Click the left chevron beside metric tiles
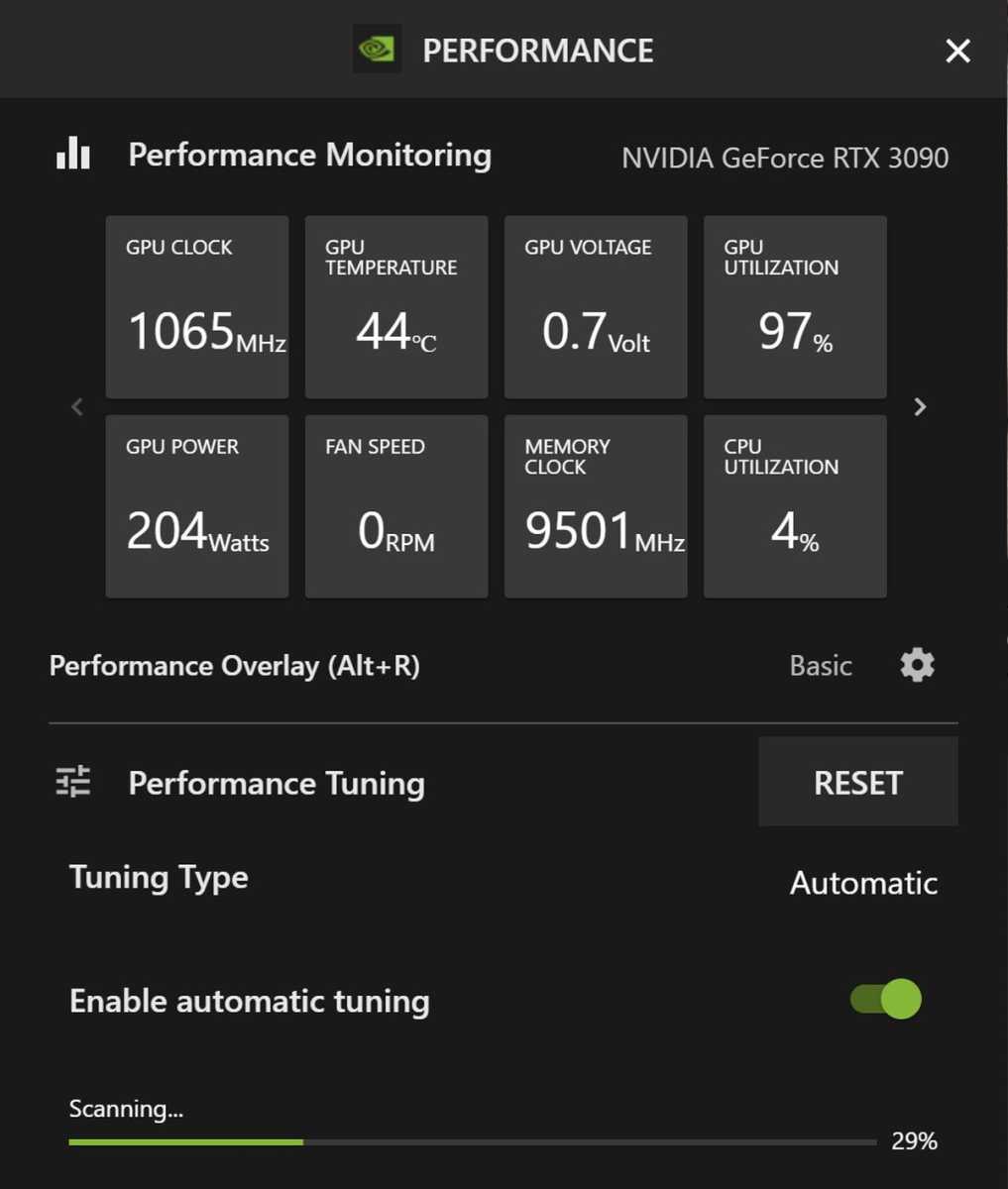 (76, 406)
